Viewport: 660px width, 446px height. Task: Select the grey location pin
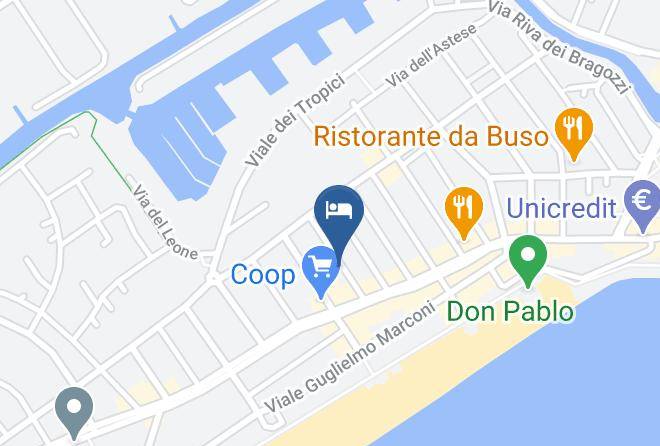(74, 413)
